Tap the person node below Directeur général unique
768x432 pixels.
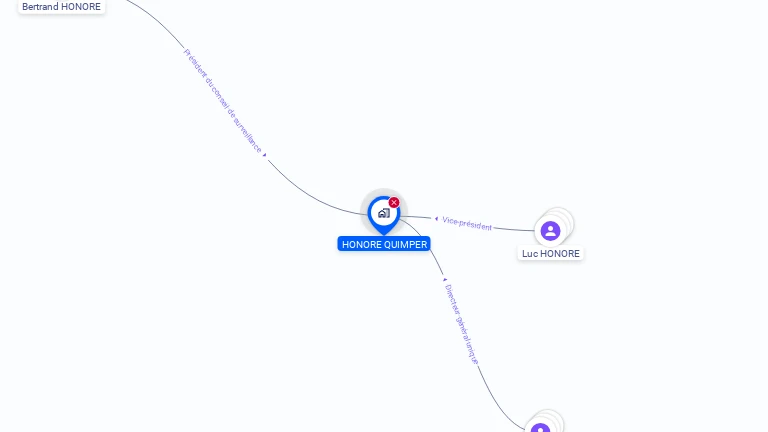[x=541, y=427]
